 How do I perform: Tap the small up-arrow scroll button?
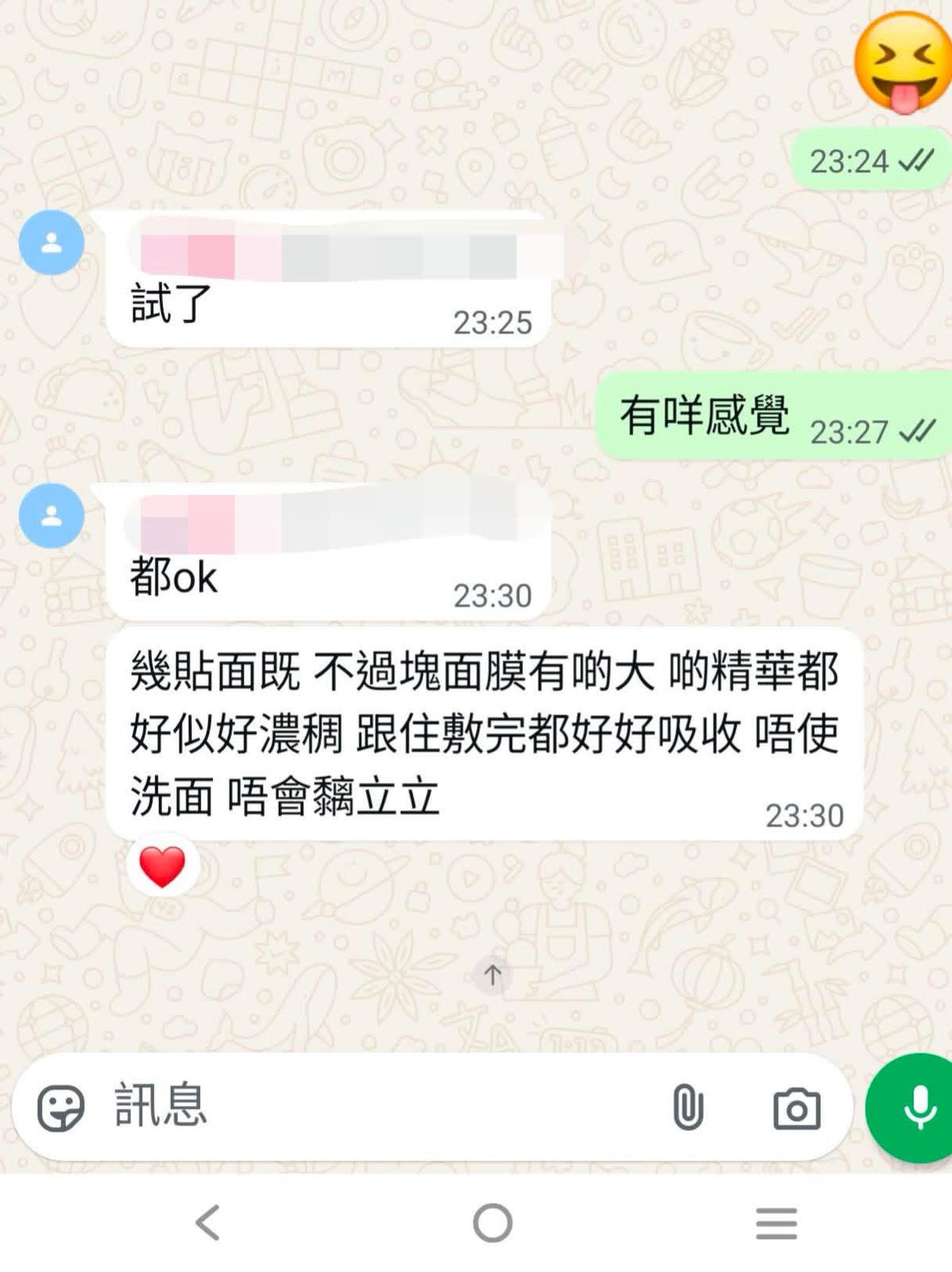[x=493, y=975]
